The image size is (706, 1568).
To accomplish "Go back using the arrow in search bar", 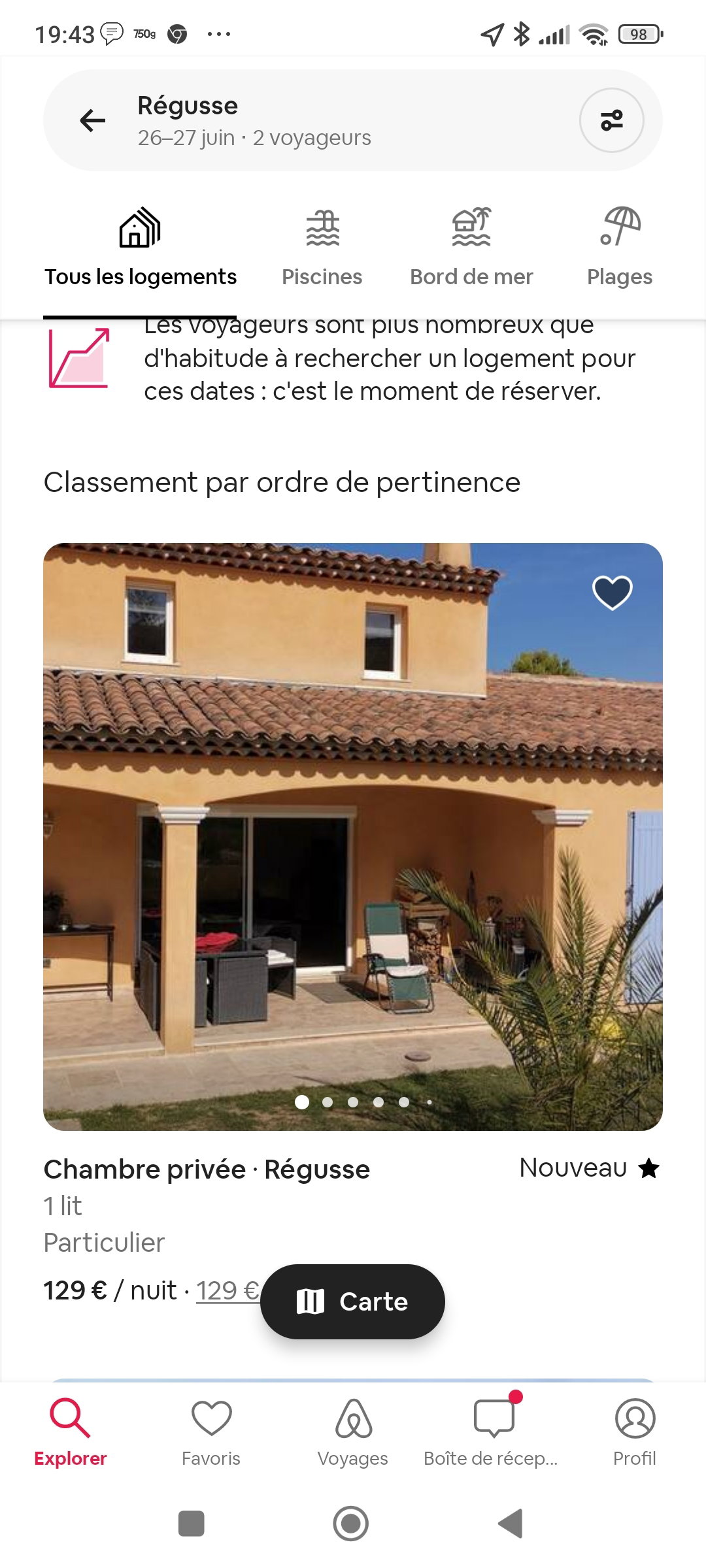I will click(92, 120).
